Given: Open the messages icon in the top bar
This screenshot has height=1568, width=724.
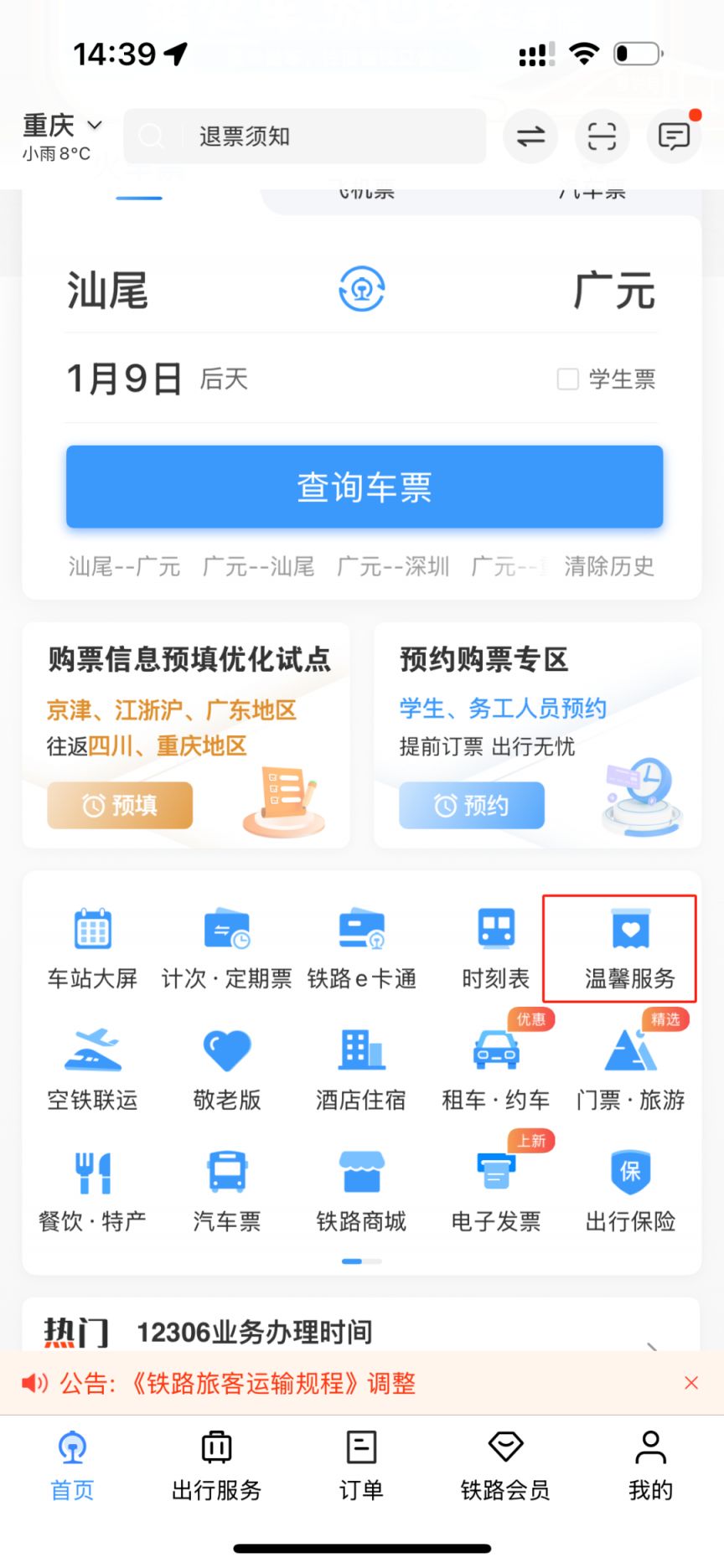Looking at the screenshot, I should [x=674, y=136].
